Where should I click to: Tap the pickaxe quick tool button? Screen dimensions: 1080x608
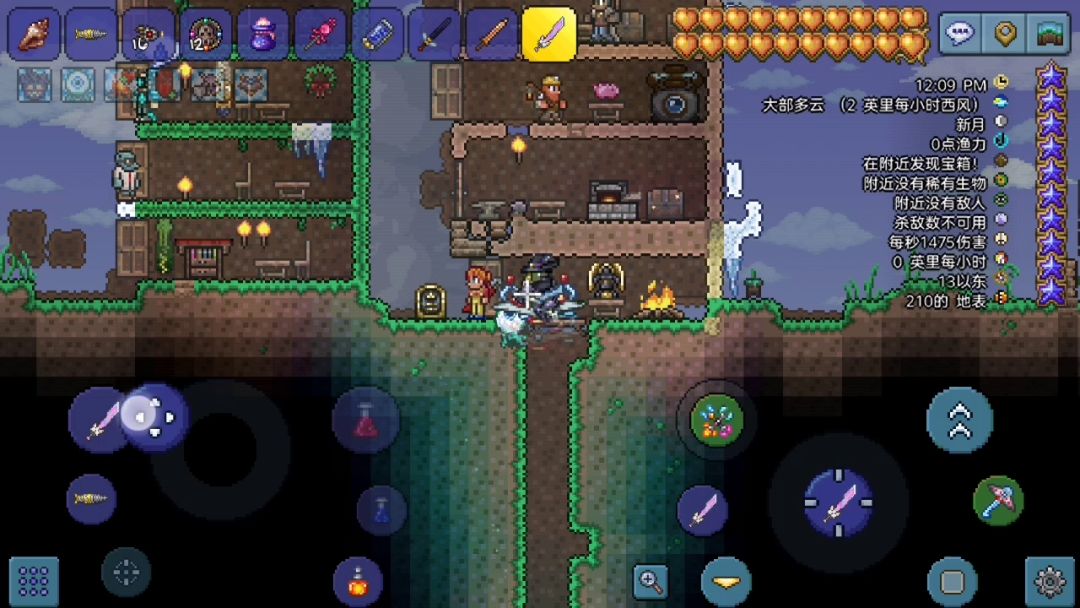998,501
